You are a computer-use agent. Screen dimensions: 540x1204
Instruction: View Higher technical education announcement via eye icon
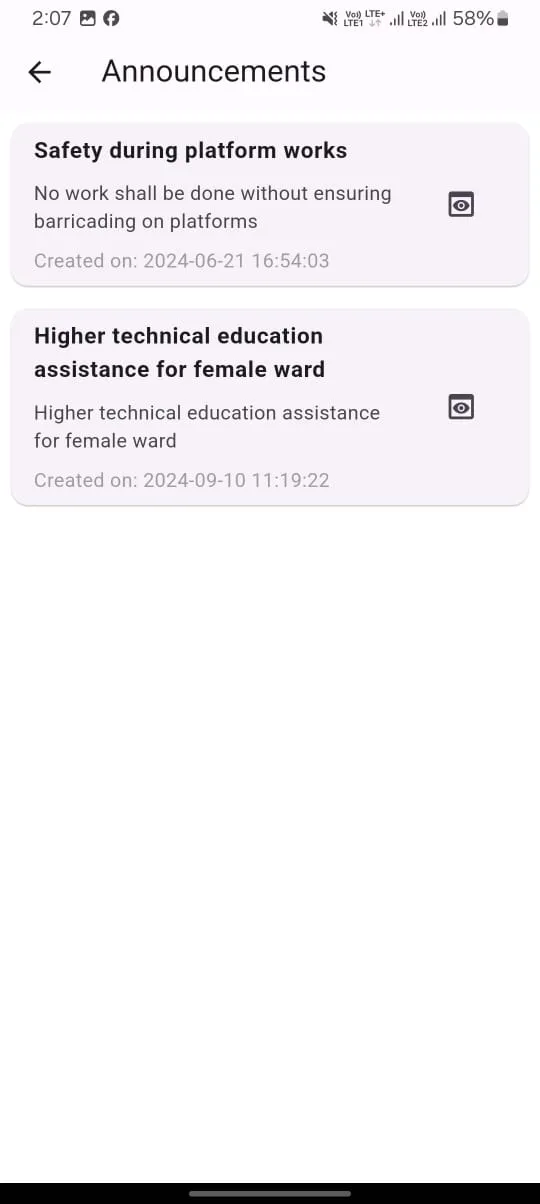[x=461, y=407]
